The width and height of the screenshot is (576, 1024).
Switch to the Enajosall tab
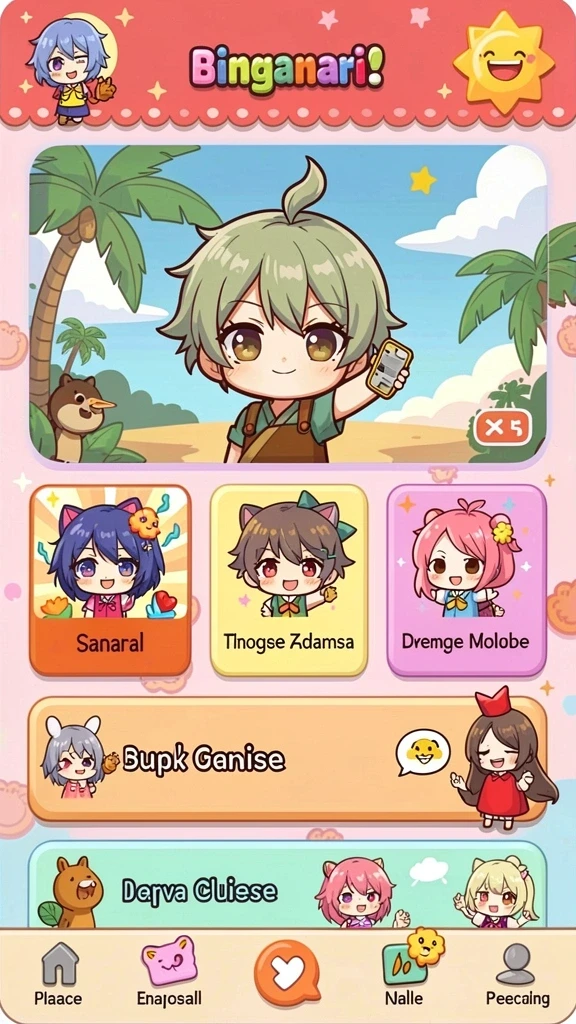click(x=169, y=974)
